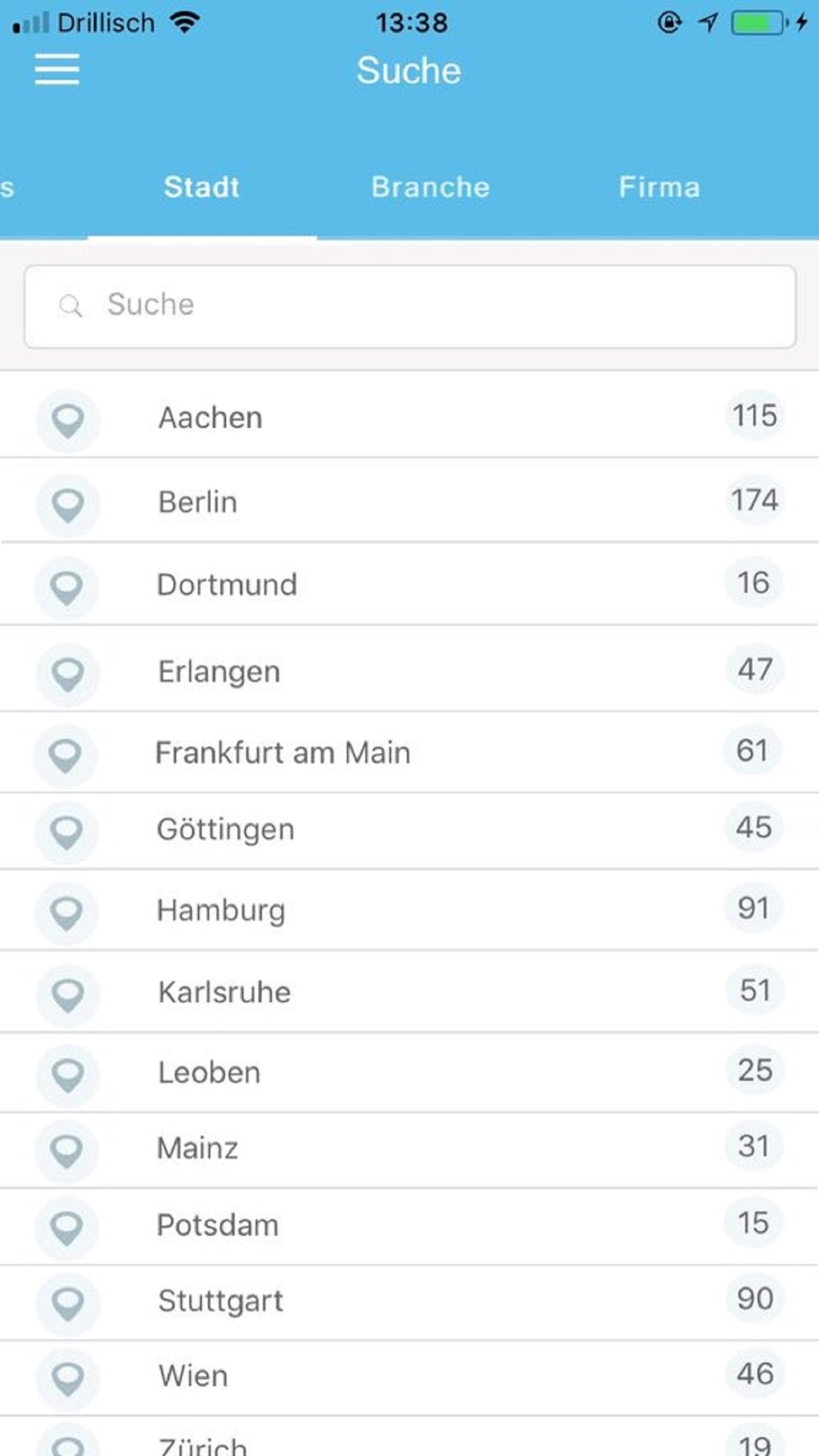Select the Stadt tab
Image resolution: width=819 pixels, height=1456 pixels.
point(201,188)
